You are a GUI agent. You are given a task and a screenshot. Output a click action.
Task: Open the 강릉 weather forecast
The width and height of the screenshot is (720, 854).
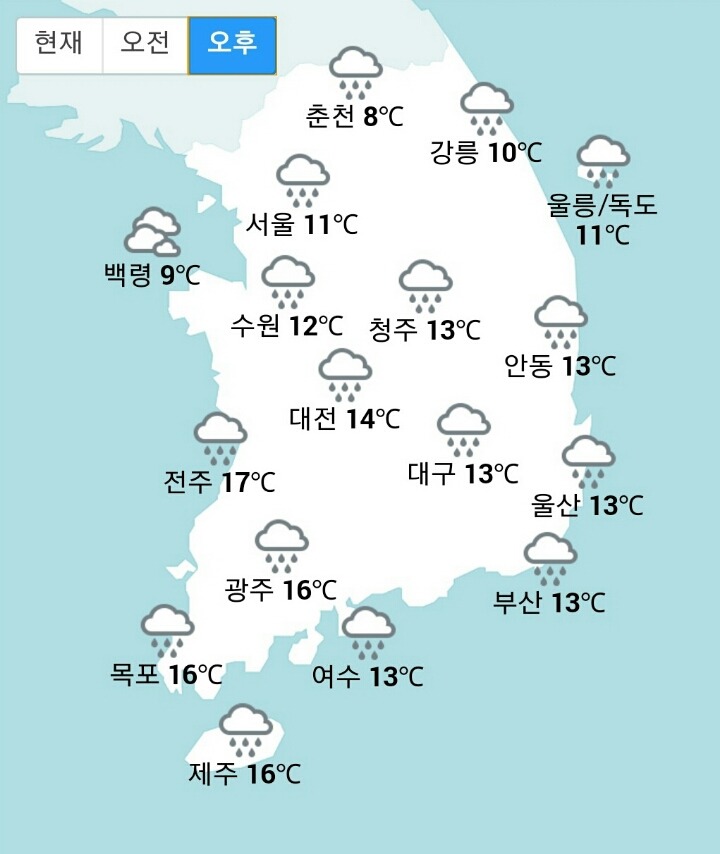tap(486, 127)
